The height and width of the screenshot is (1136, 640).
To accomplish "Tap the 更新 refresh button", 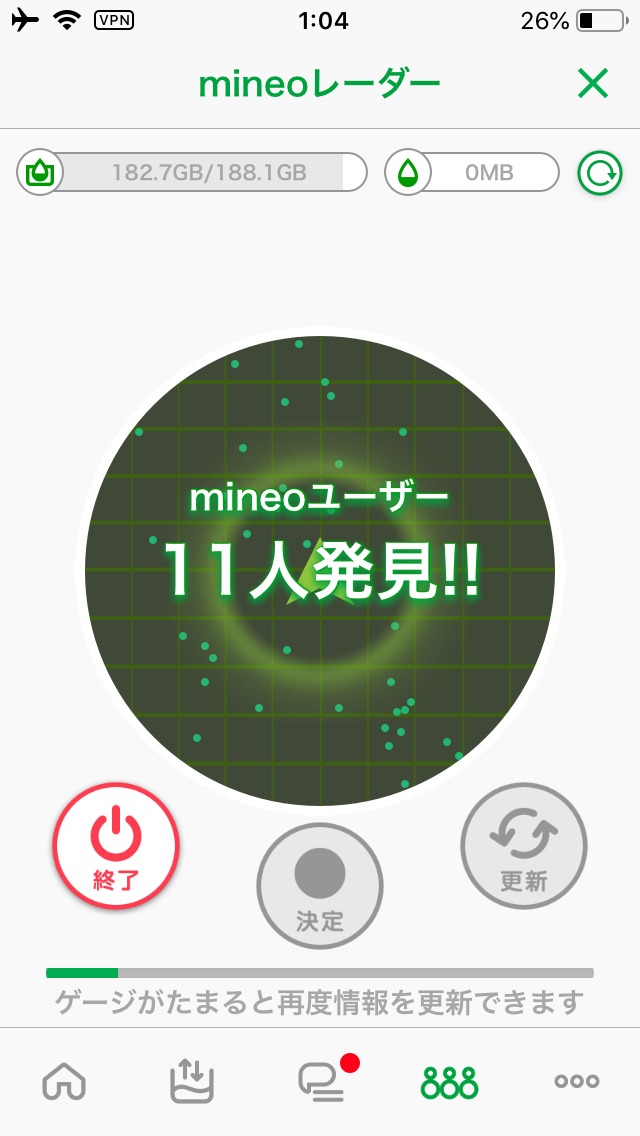I will (524, 845).
